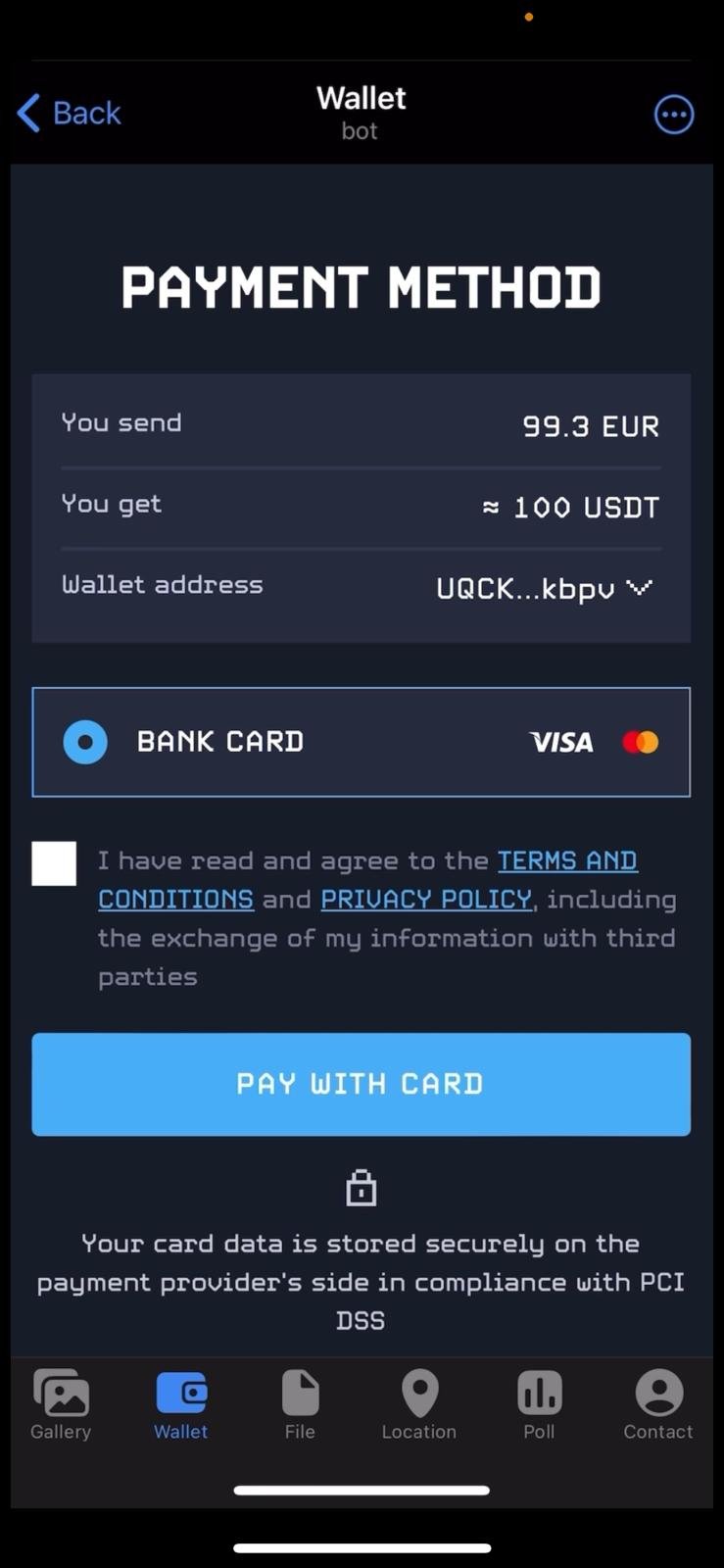724x1568 pixels.
Task: Tap Pay with Card button
Action: click(361, 1084)
